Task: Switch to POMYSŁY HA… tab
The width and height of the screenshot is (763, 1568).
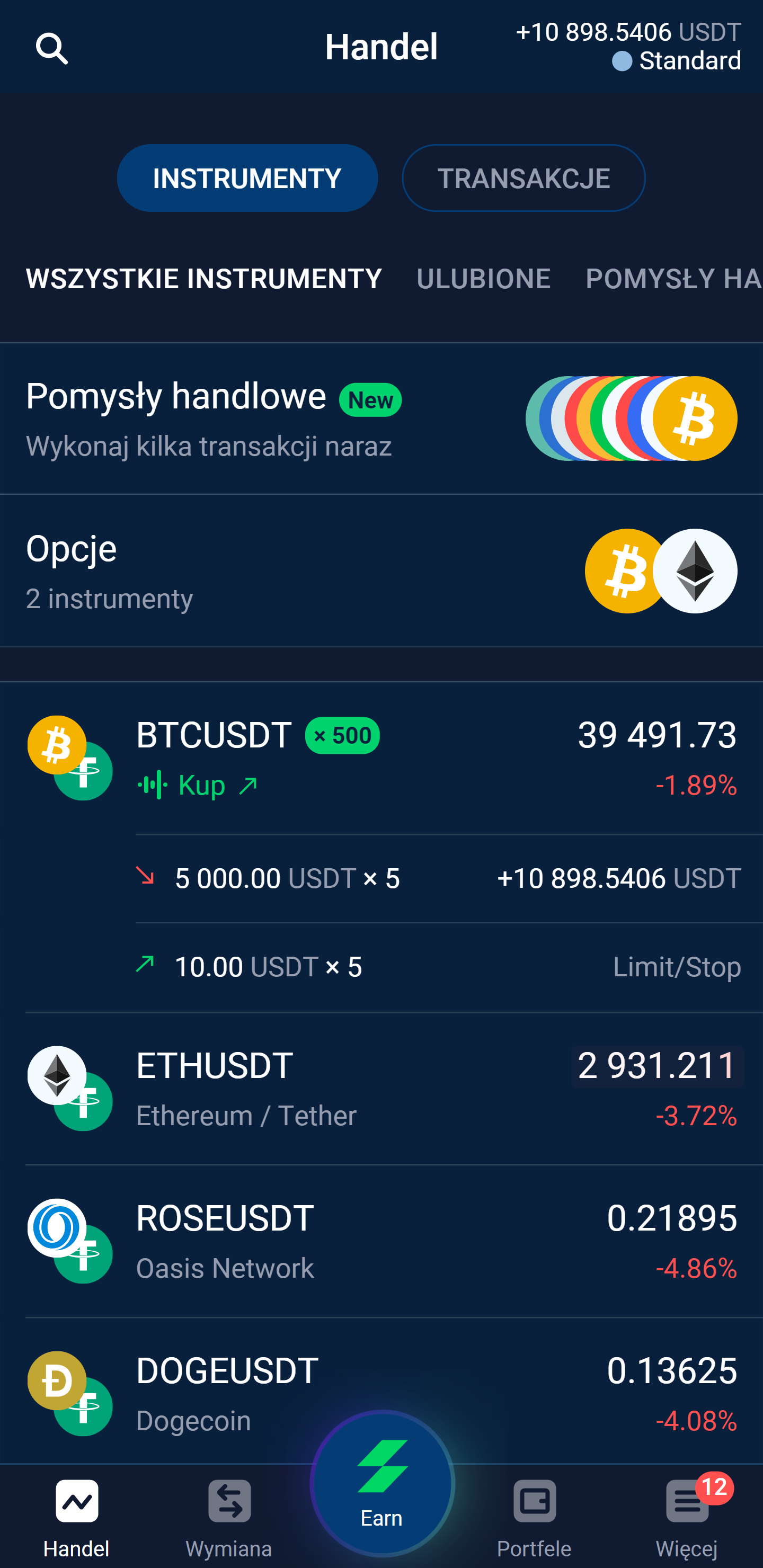Action: (673, 279)
